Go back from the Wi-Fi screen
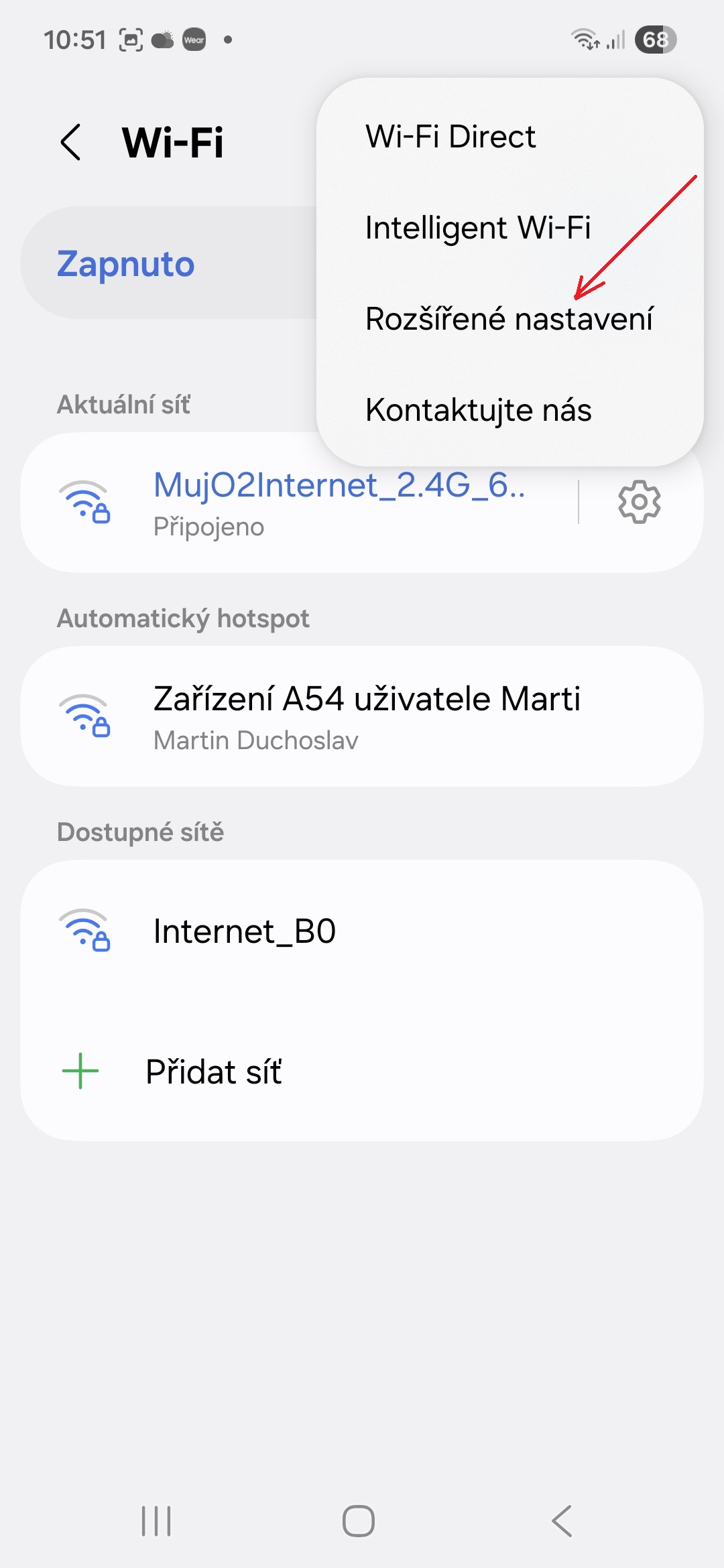 coord(71,142)
